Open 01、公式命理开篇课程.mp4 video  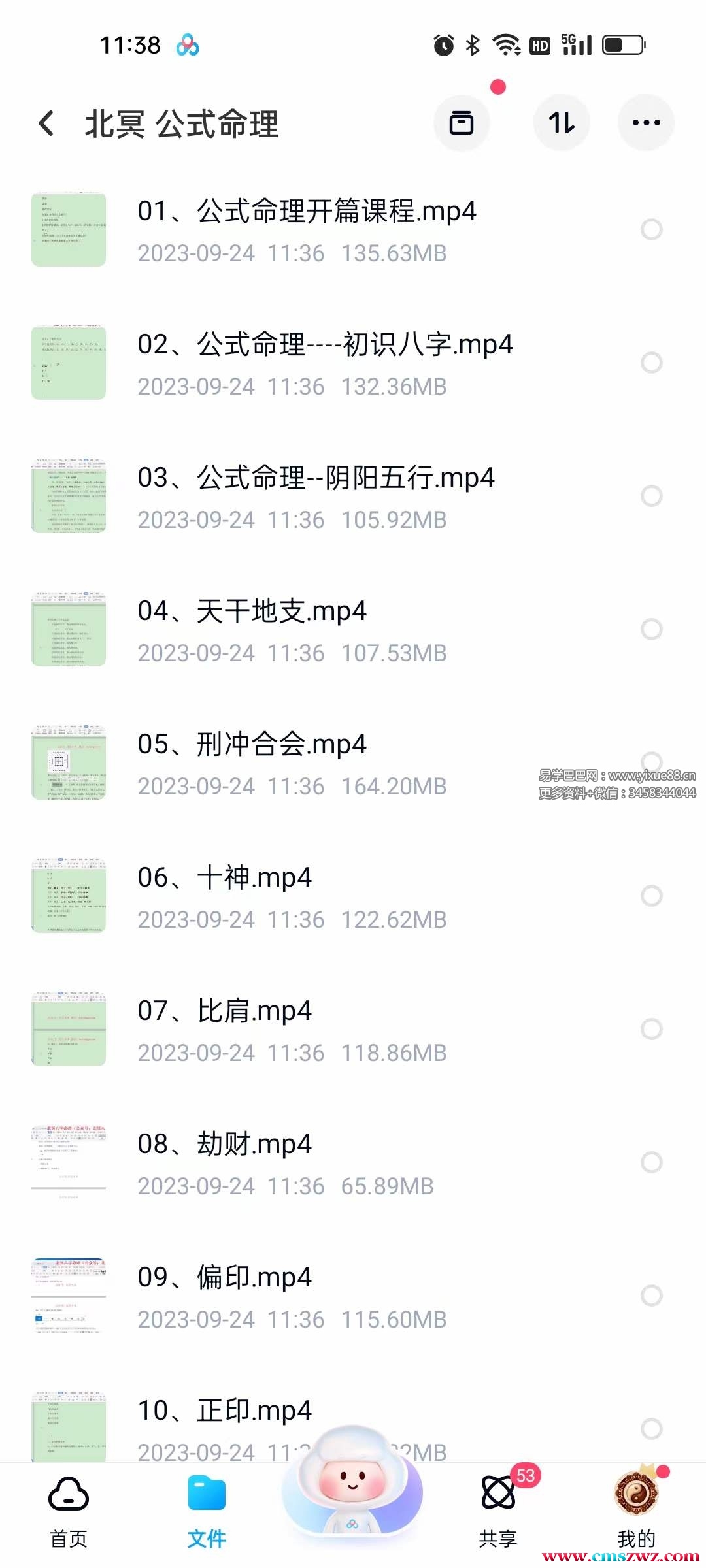click(307, 212)
